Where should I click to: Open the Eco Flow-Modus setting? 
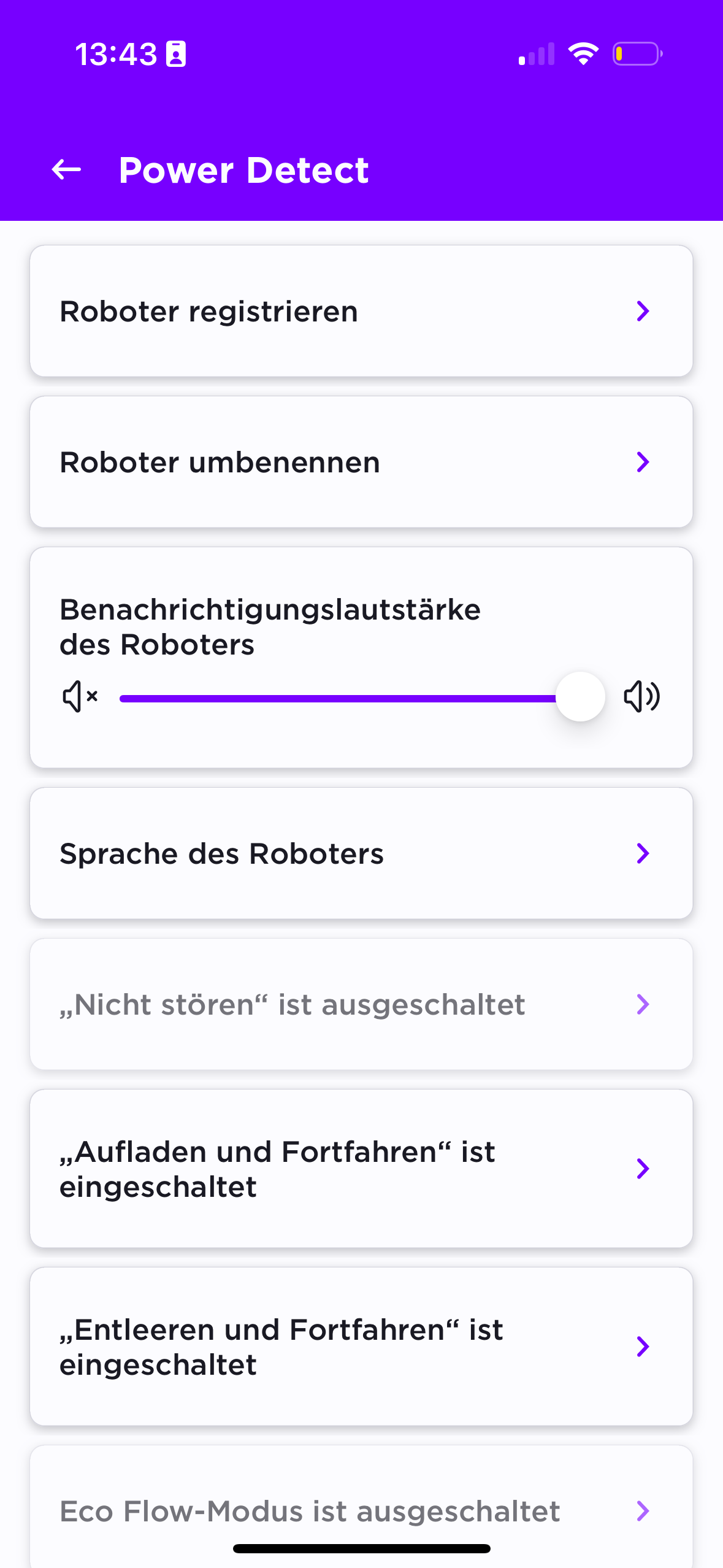click(361, 1510)
